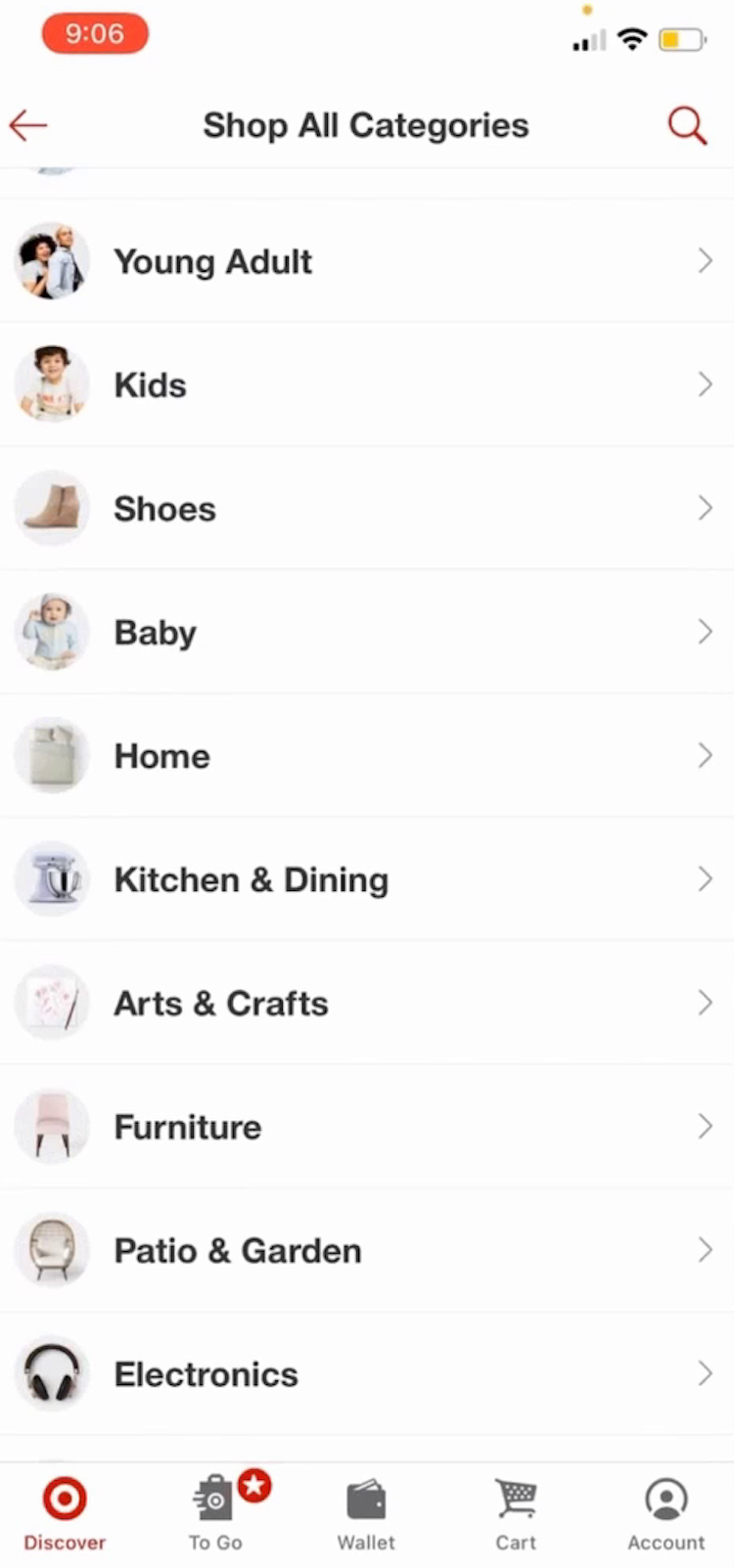Viewport: 734px width, 1568px height.
Task: Switch to the To Go tab
Action: click(216, 1512)
